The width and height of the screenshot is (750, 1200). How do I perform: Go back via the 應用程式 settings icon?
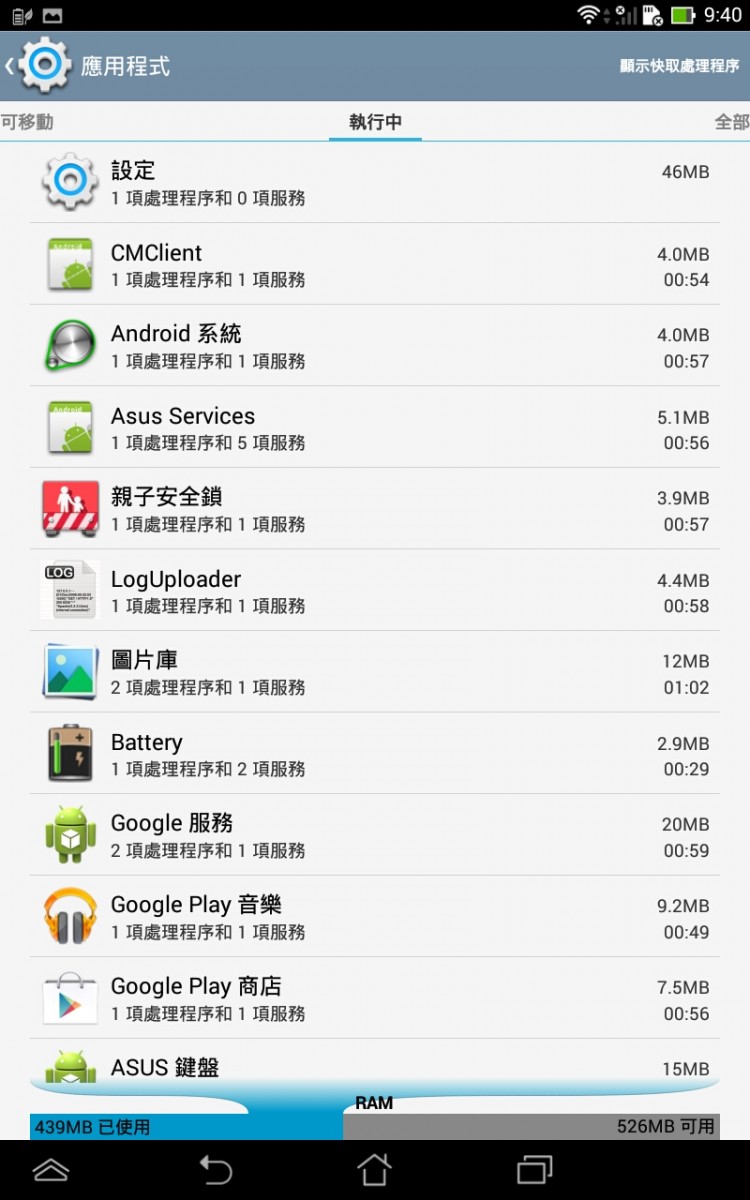coord(40,66)
